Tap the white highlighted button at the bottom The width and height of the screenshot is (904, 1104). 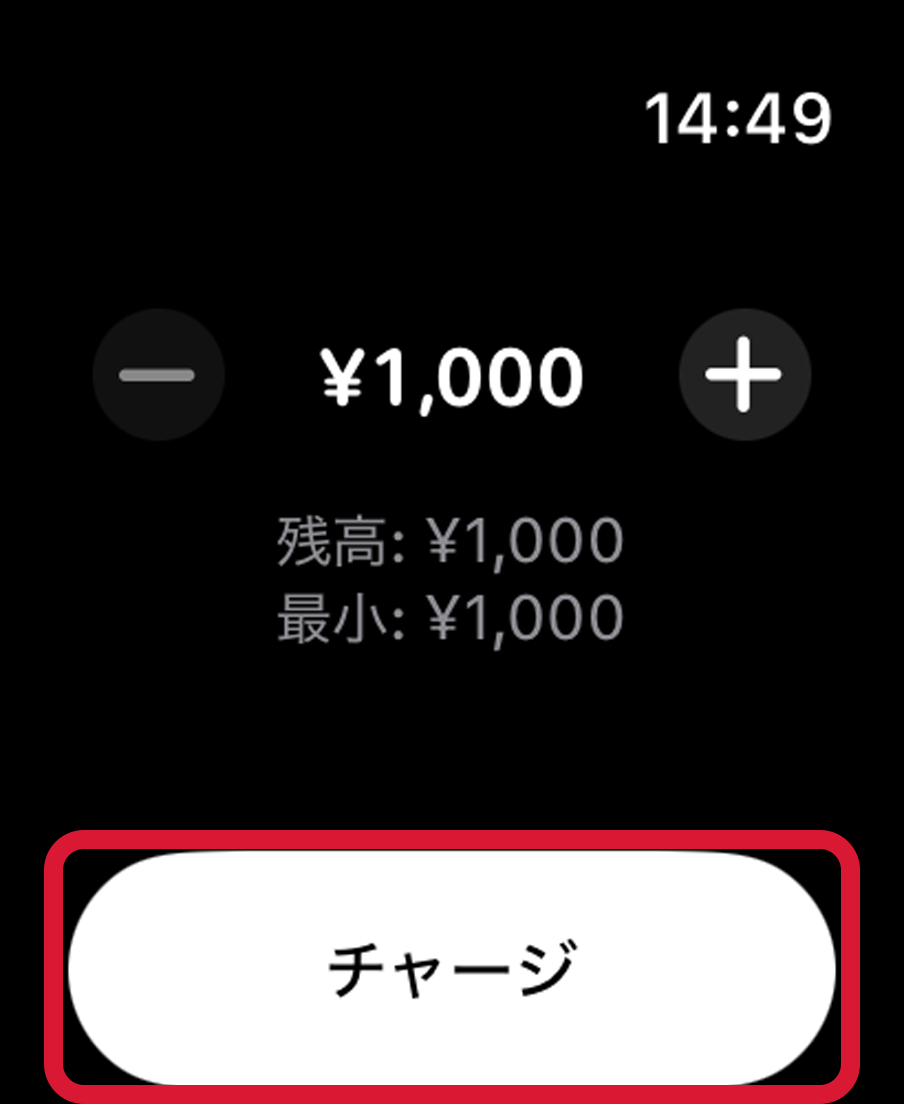(451, 962)
